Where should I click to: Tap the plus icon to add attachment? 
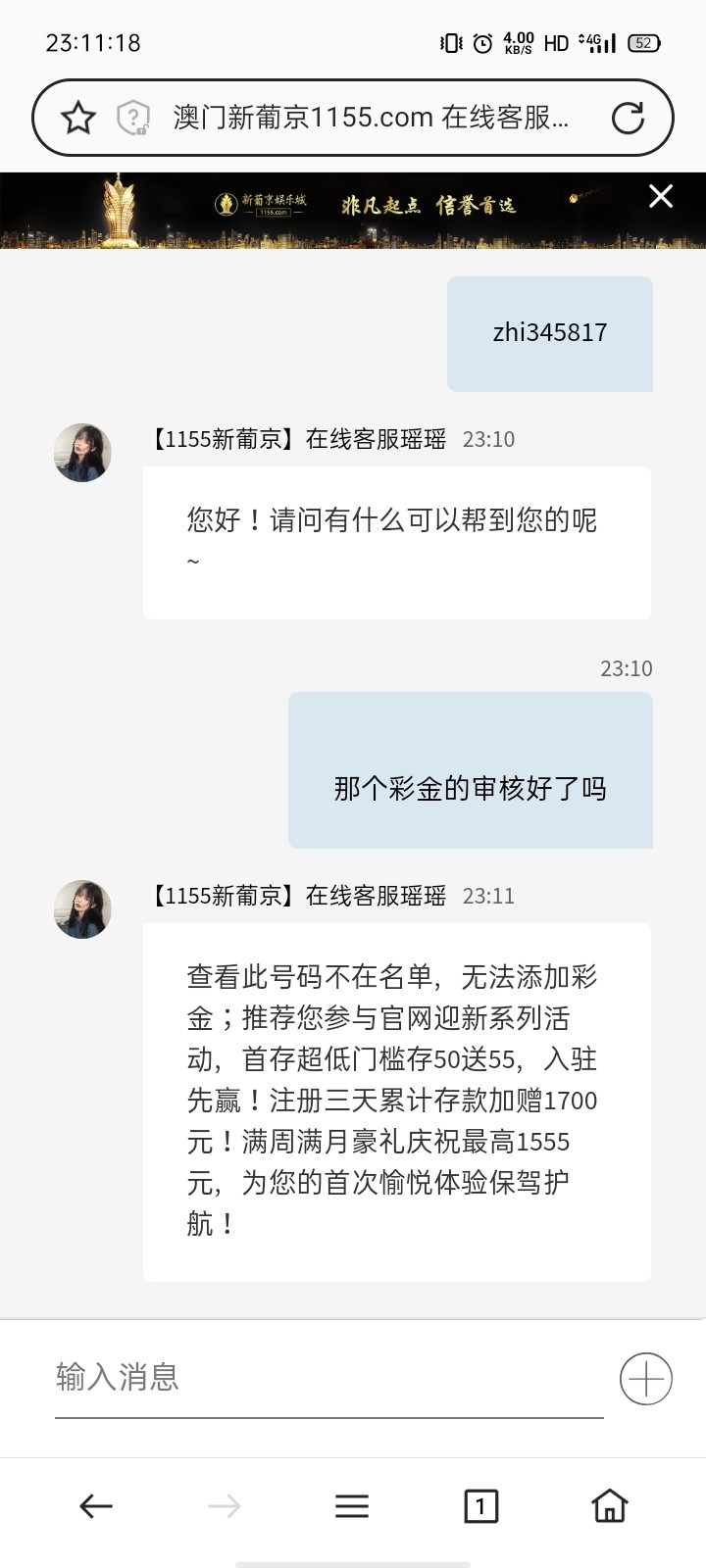pos(644,1378)
